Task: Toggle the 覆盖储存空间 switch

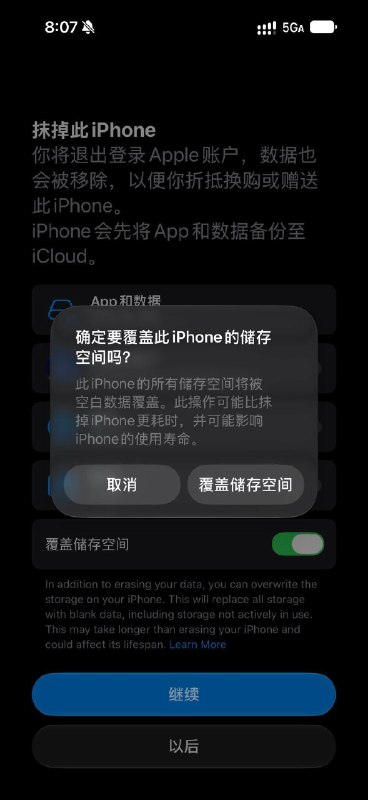Action: coord(298,544)
